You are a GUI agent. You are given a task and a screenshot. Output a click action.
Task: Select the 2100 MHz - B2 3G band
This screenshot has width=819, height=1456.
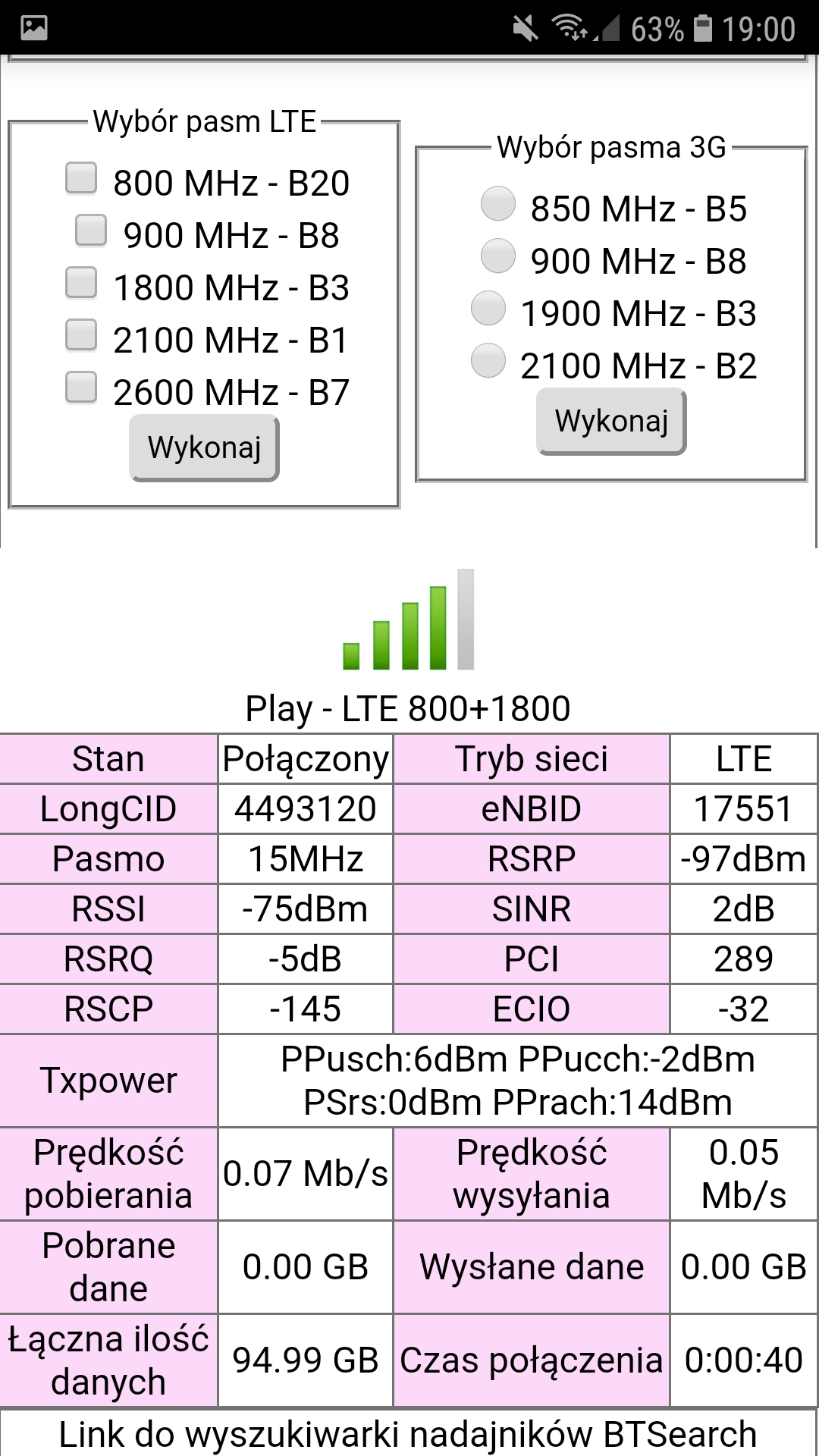coord(488,361)
